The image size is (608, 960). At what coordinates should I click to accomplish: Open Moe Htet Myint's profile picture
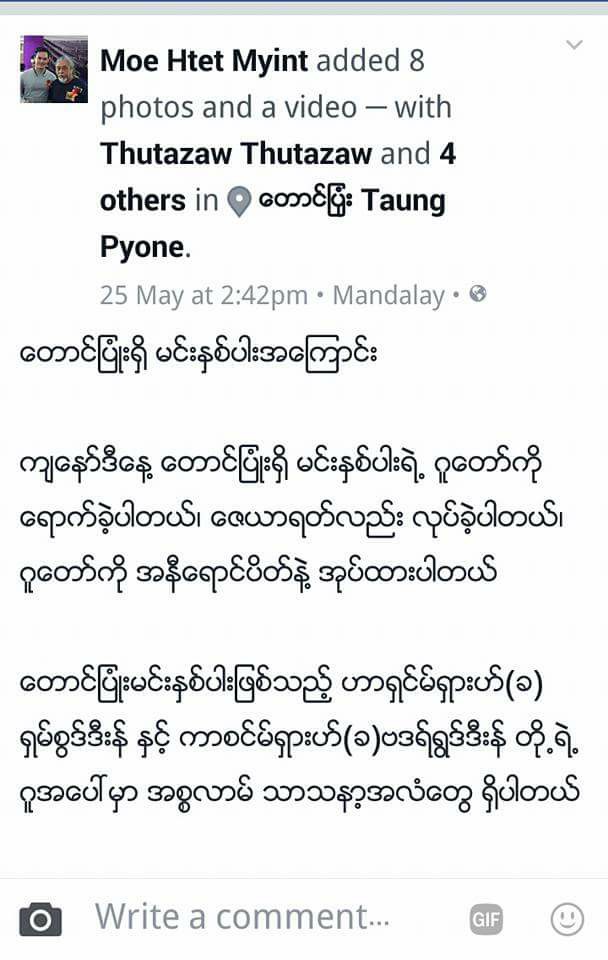(53, 70)
